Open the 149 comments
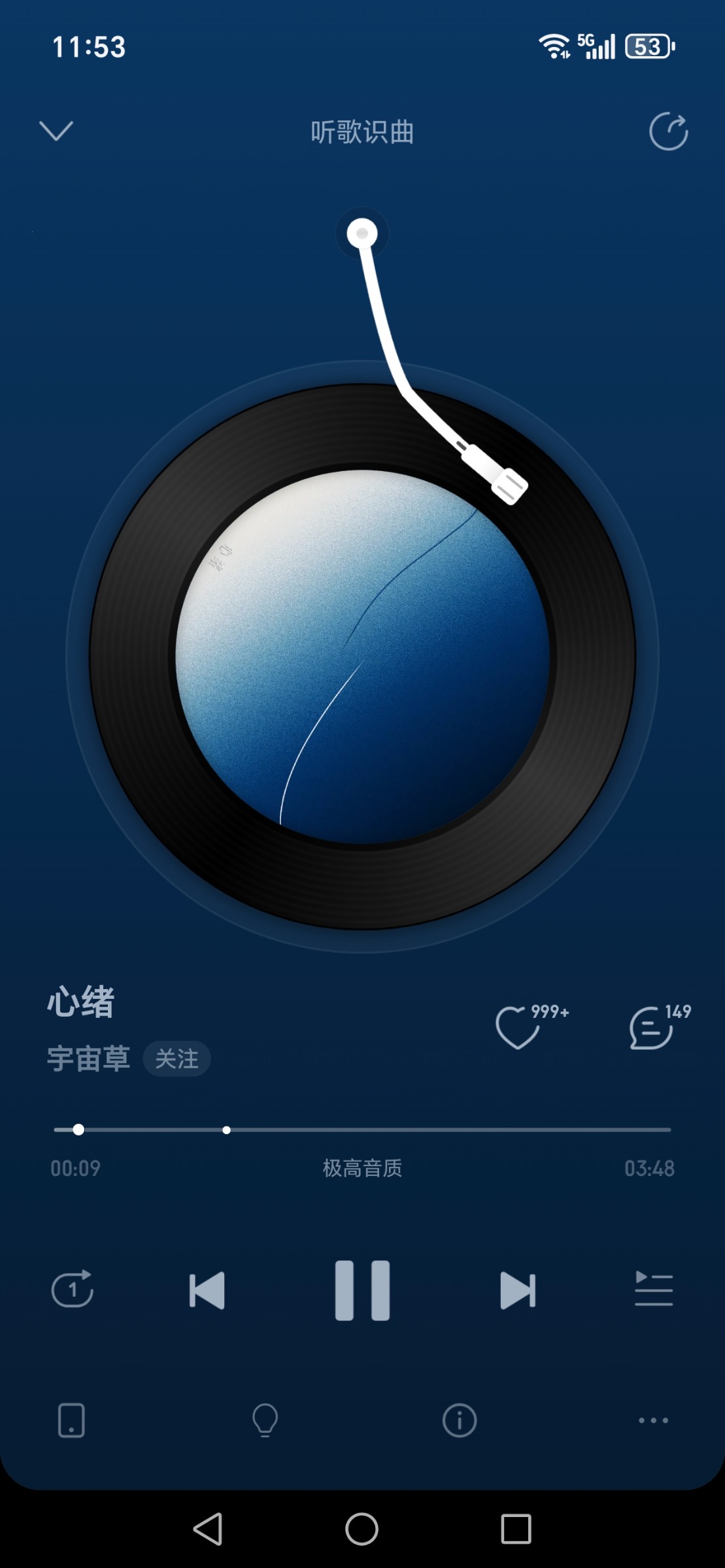The width and height of the screenshot is (725, 1568). 651,1028
